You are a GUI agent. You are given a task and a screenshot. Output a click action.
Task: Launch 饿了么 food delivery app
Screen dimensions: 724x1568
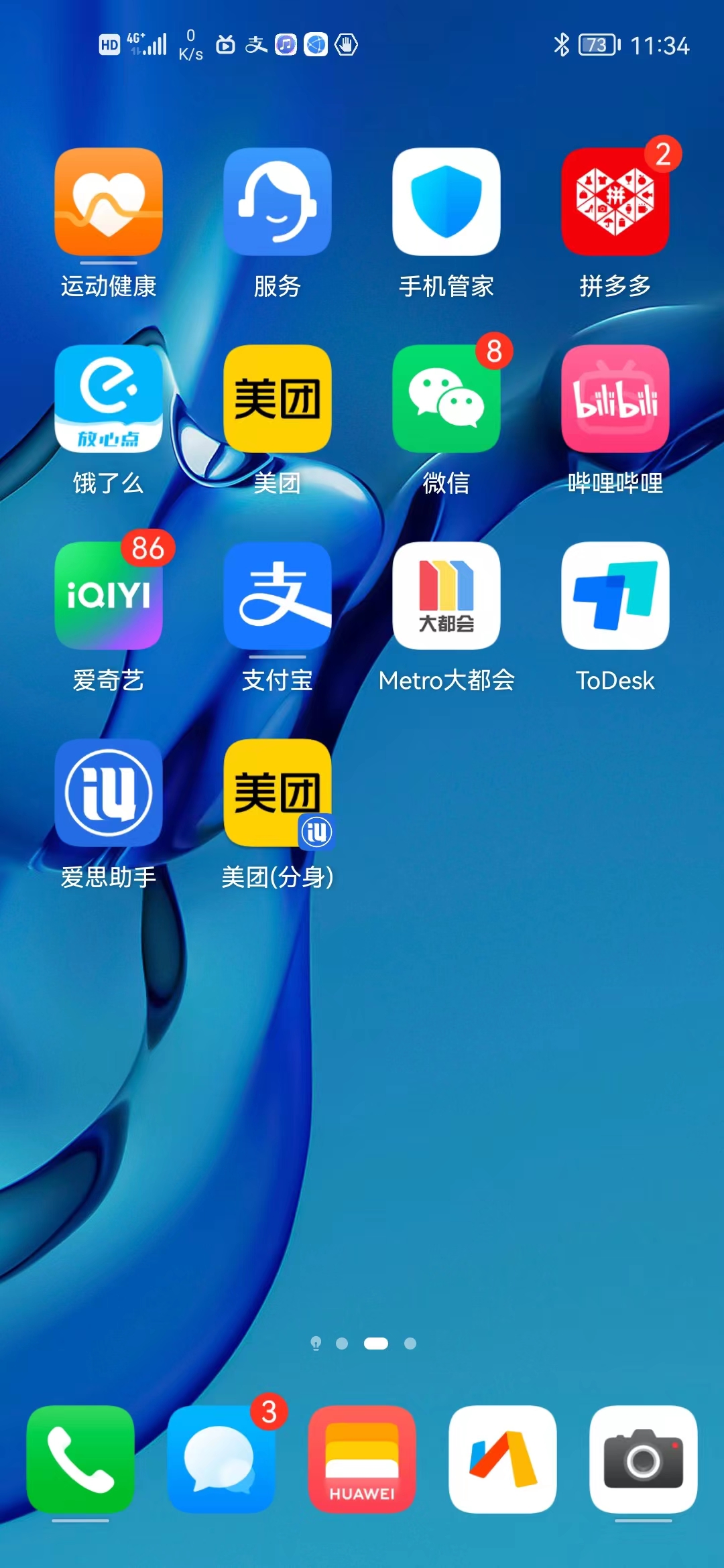click(109, 399)
